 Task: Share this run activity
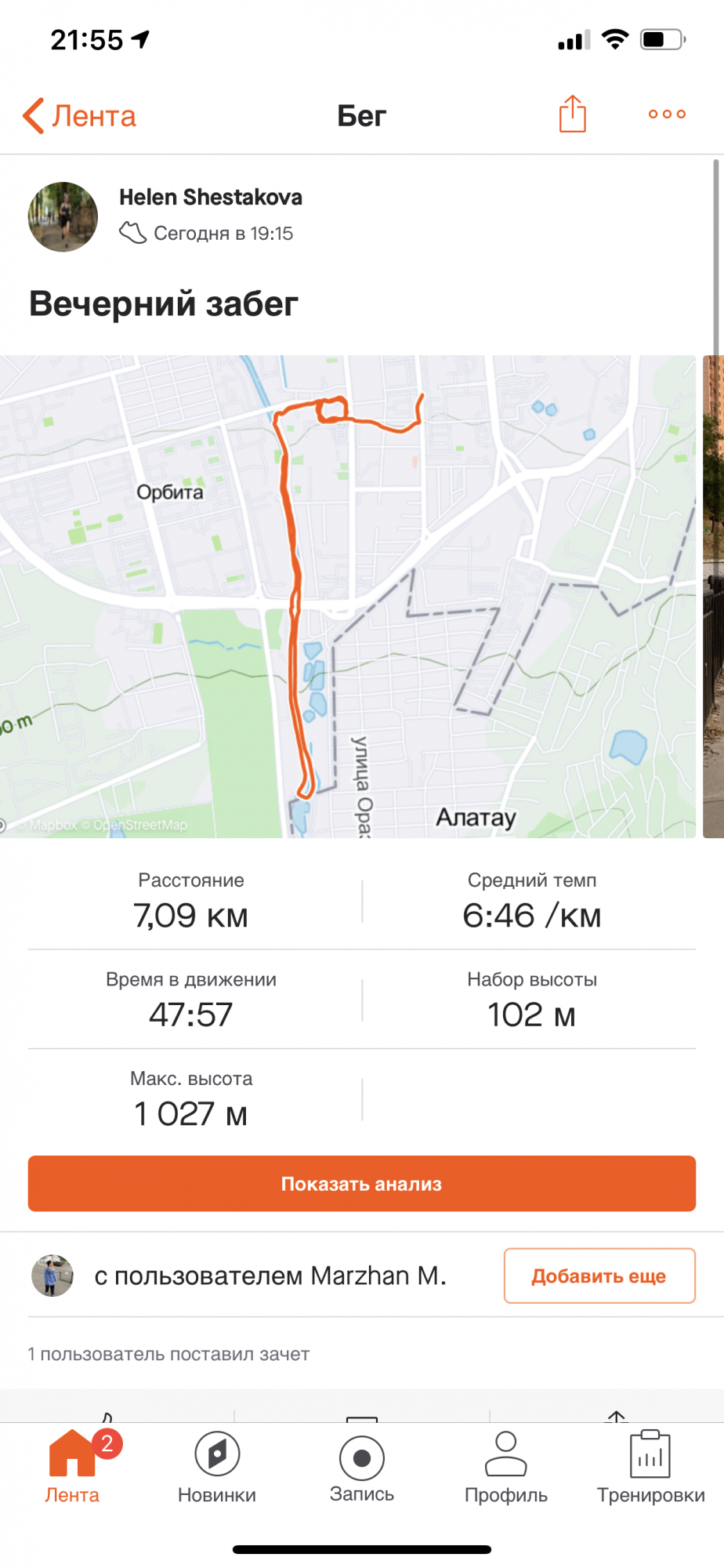click(x=573, y=114)
